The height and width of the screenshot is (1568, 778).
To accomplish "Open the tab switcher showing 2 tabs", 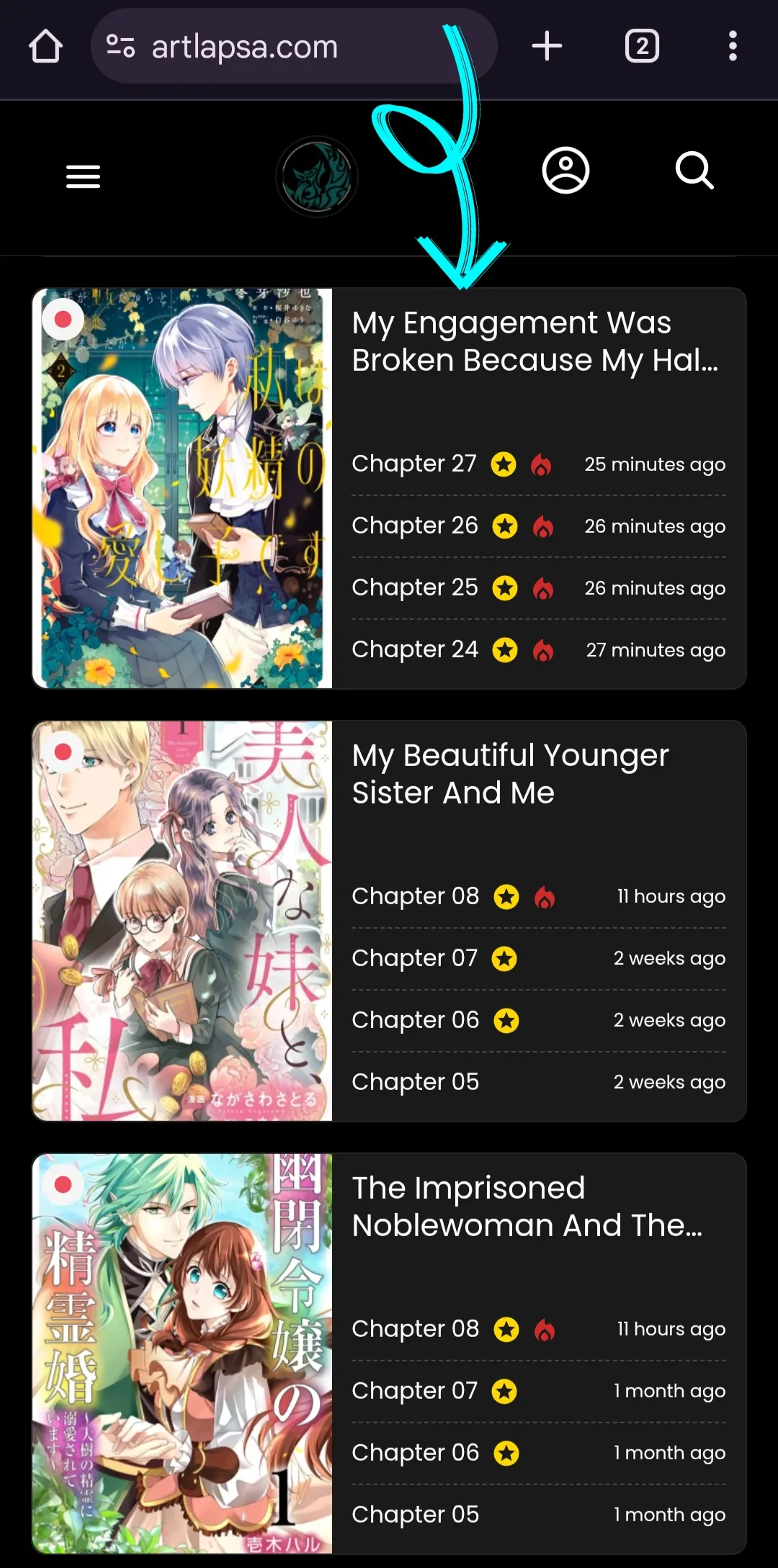I will click(x=642, y=47).
